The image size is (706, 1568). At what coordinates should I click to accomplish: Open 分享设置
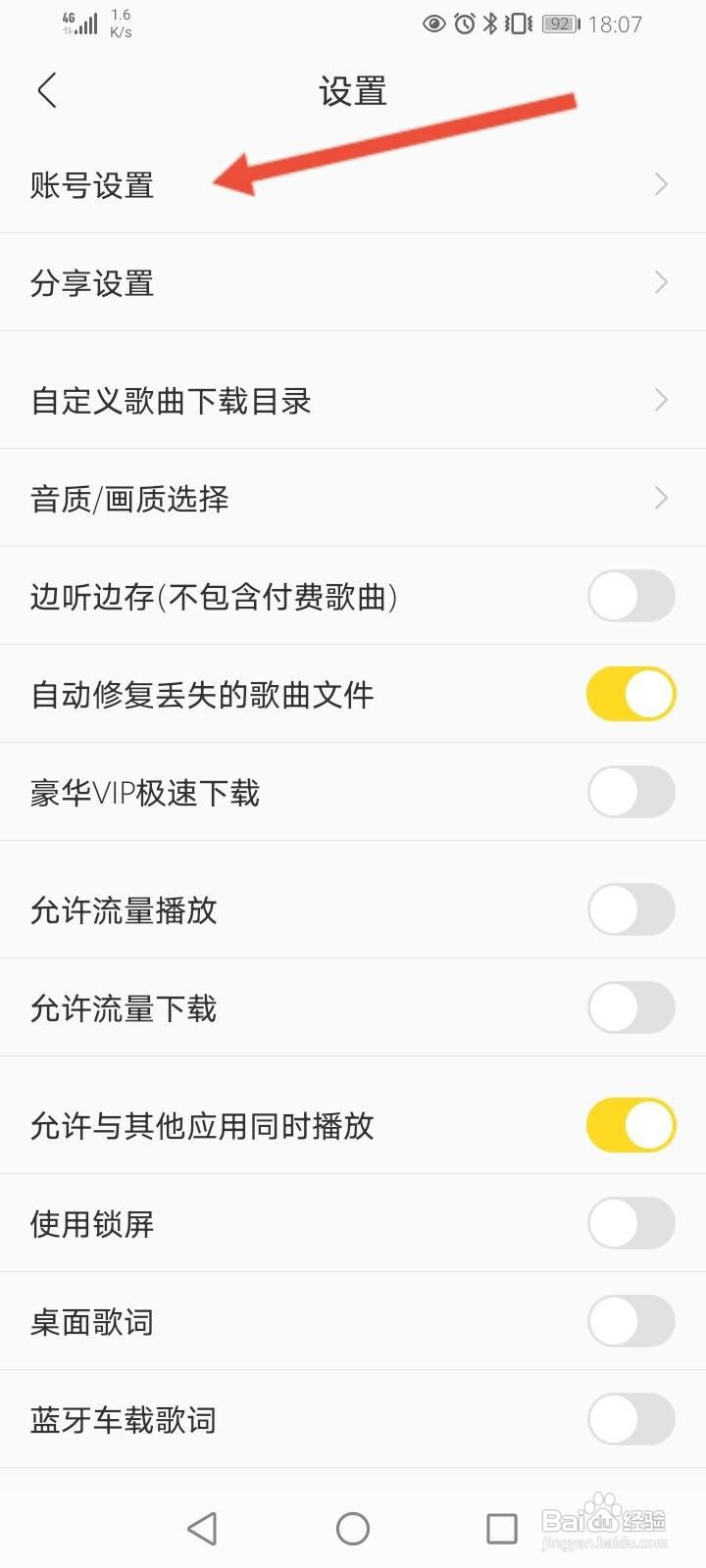click(x=353, y=283)
